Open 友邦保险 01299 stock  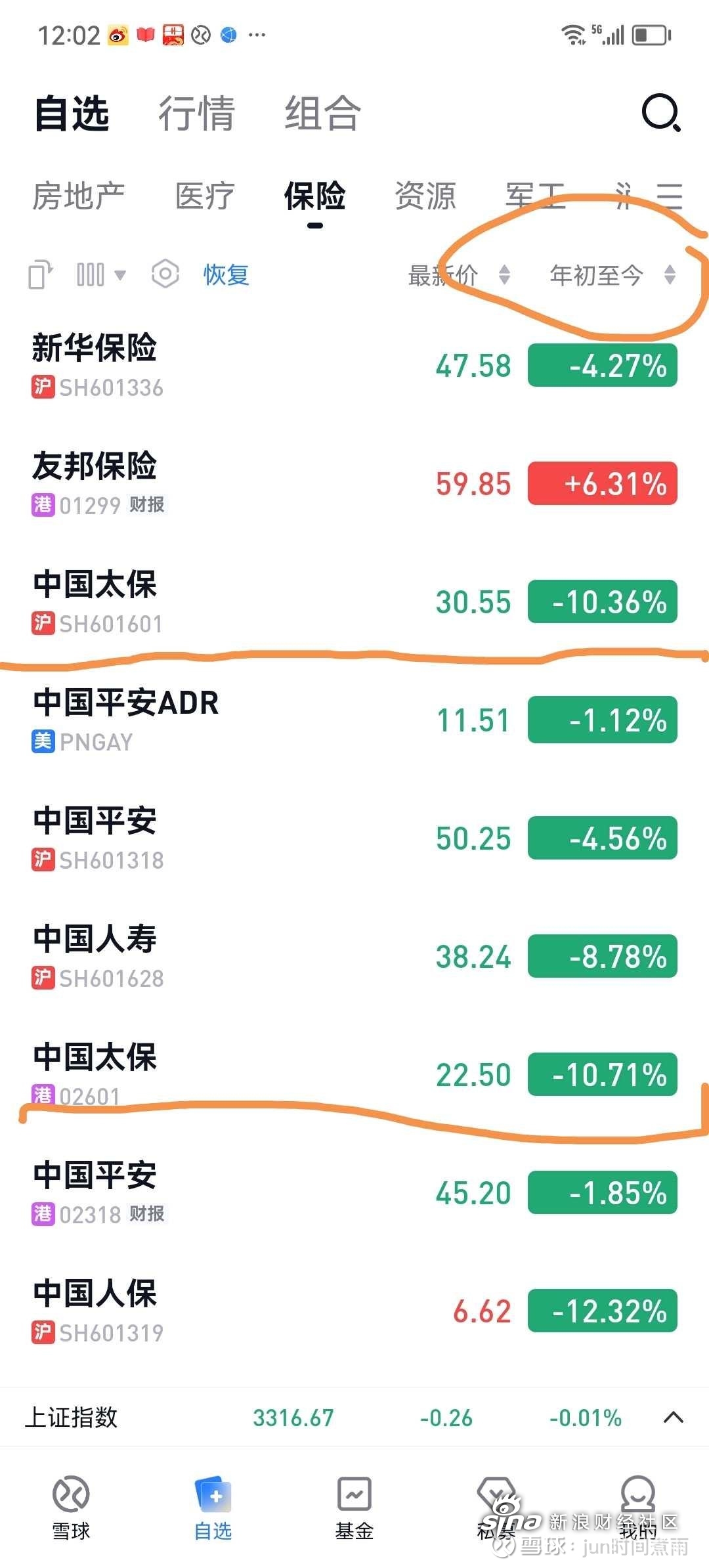pos(354,484)
